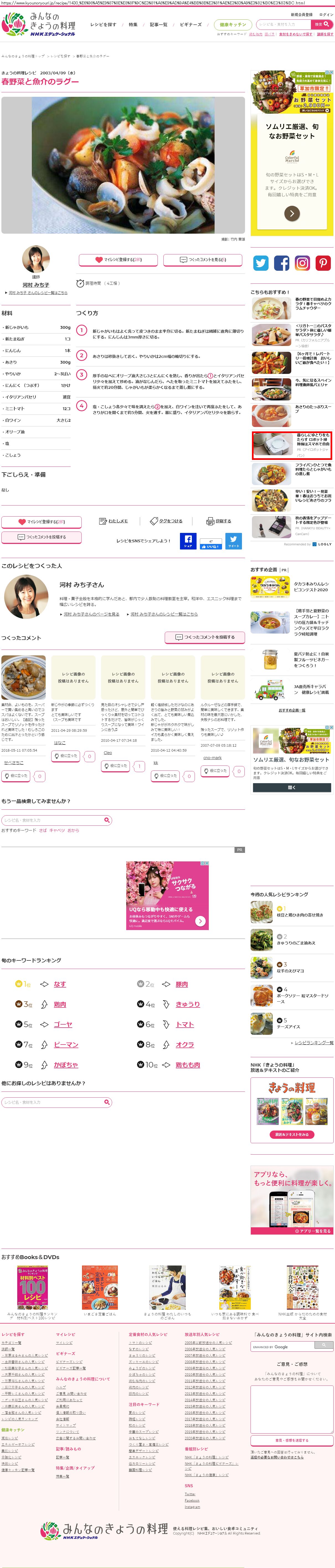Viewport: 335px width, 1568px height.
Task: Tap つくったコメントを投稿する beside つくったコメント heading
Action: 205,637
